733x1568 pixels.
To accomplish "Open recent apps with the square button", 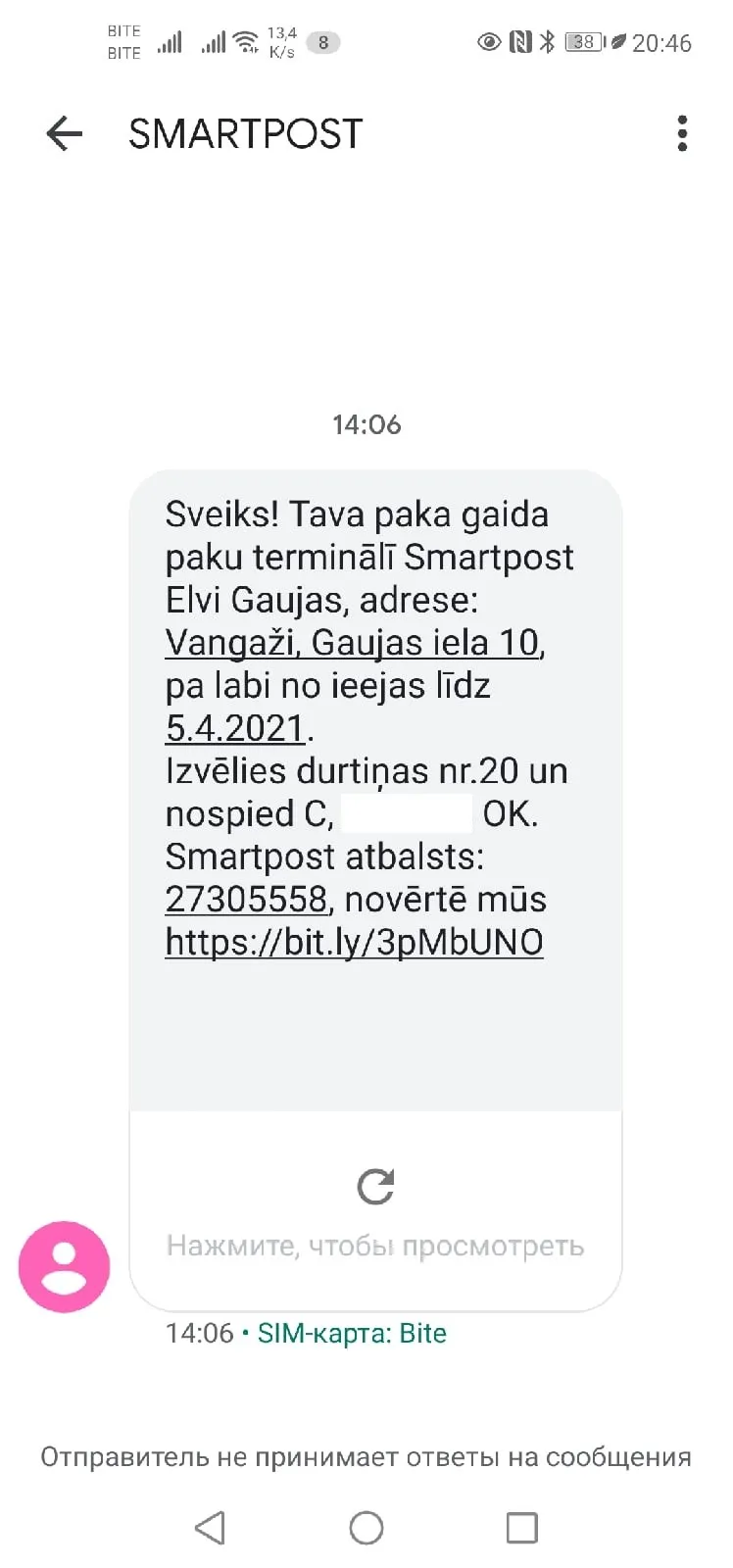I will click(x=521, y=1527).
